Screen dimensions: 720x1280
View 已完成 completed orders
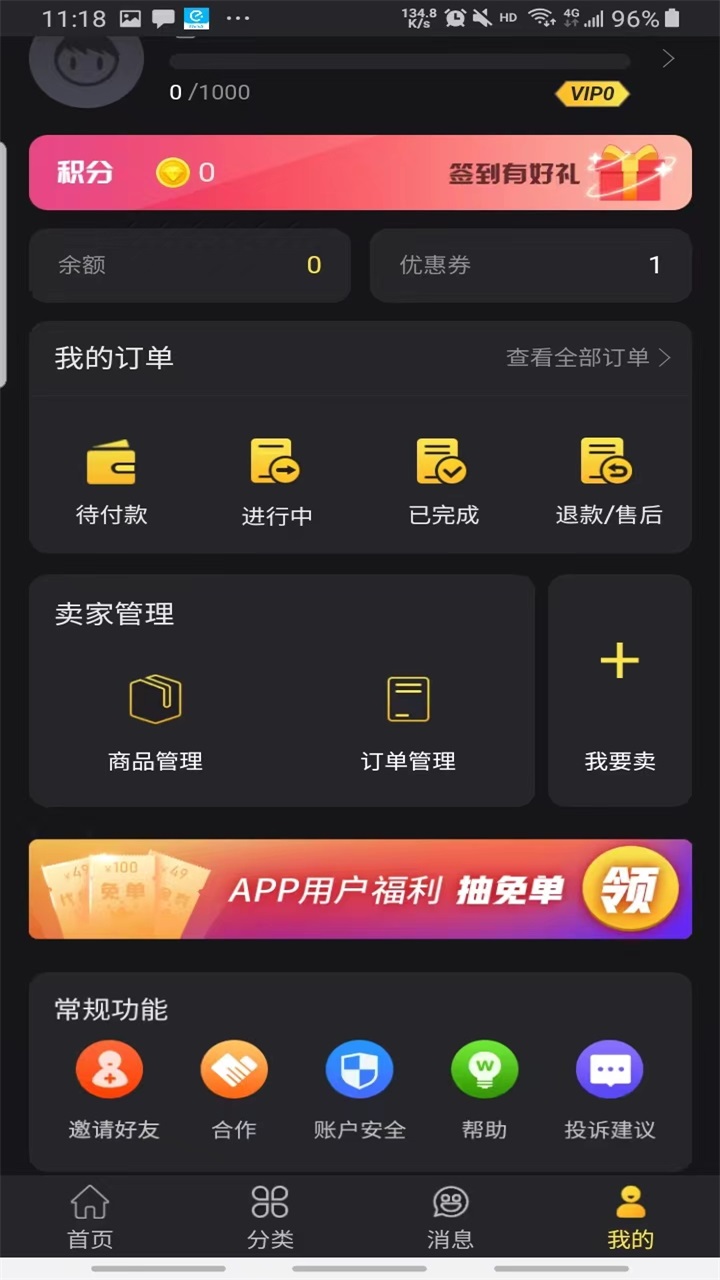443,480
